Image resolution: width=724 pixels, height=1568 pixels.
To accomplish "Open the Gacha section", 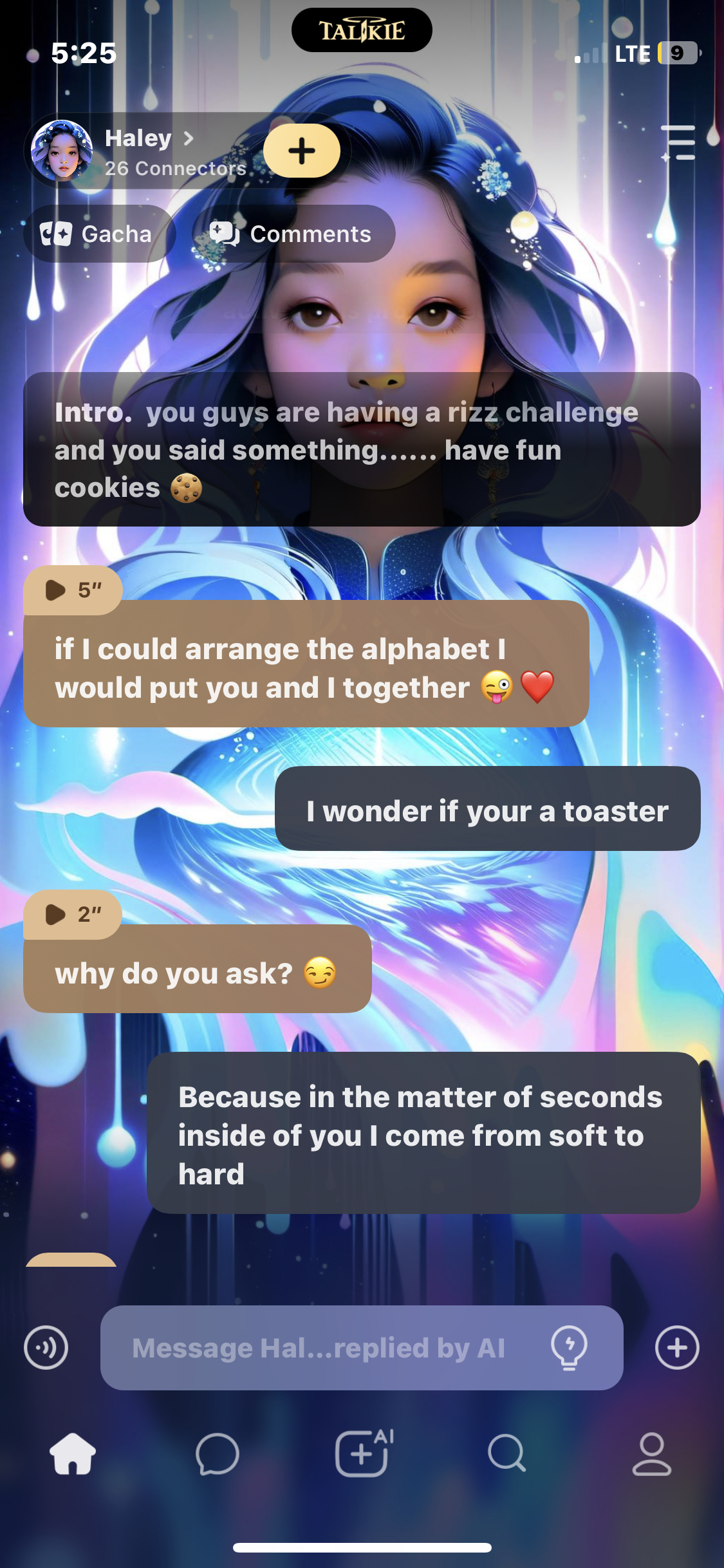I will click(98, 234).
